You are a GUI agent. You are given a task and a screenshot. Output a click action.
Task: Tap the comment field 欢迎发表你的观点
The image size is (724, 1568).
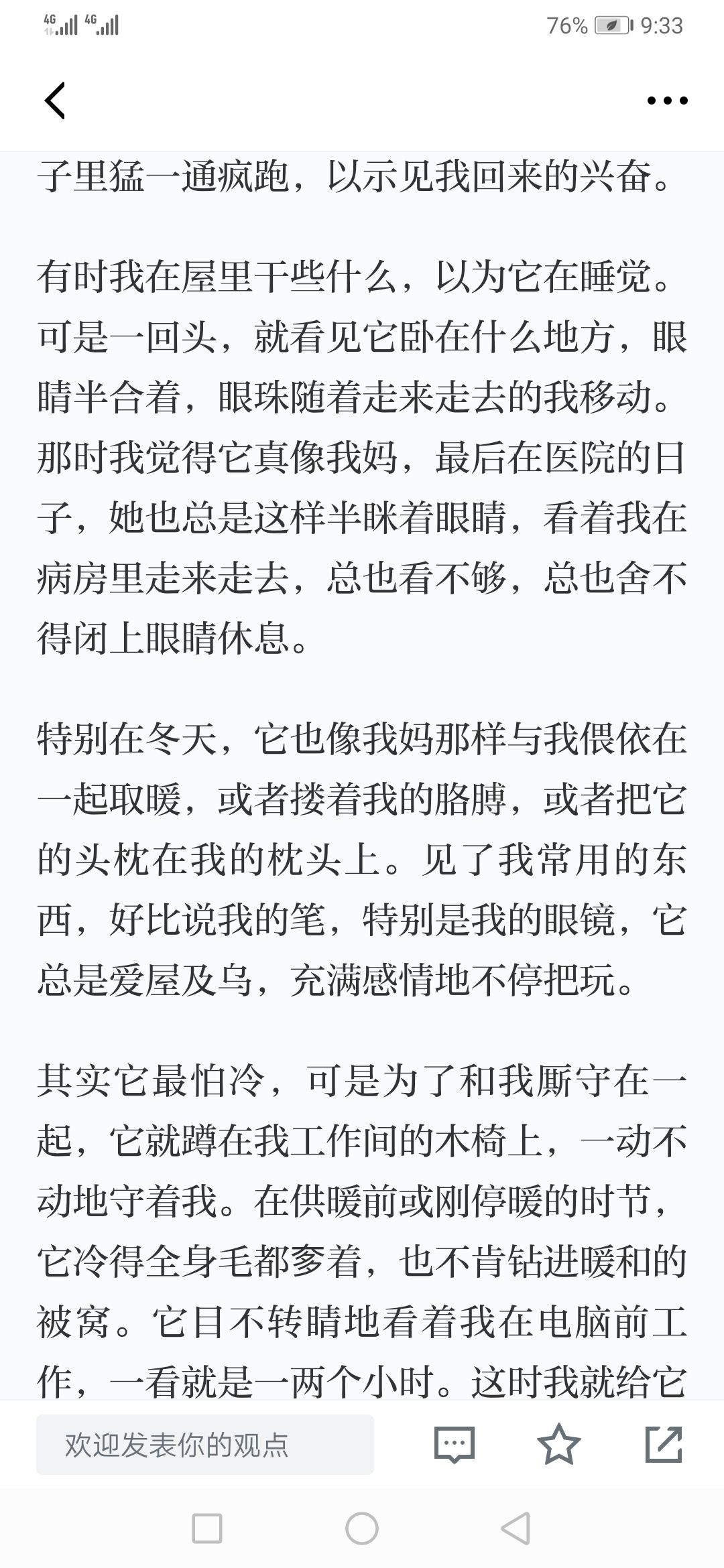point(204,1444)
